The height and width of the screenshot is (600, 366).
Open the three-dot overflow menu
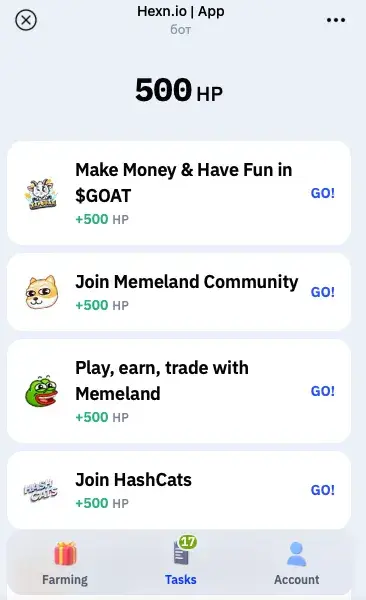[x=336, y=20]
